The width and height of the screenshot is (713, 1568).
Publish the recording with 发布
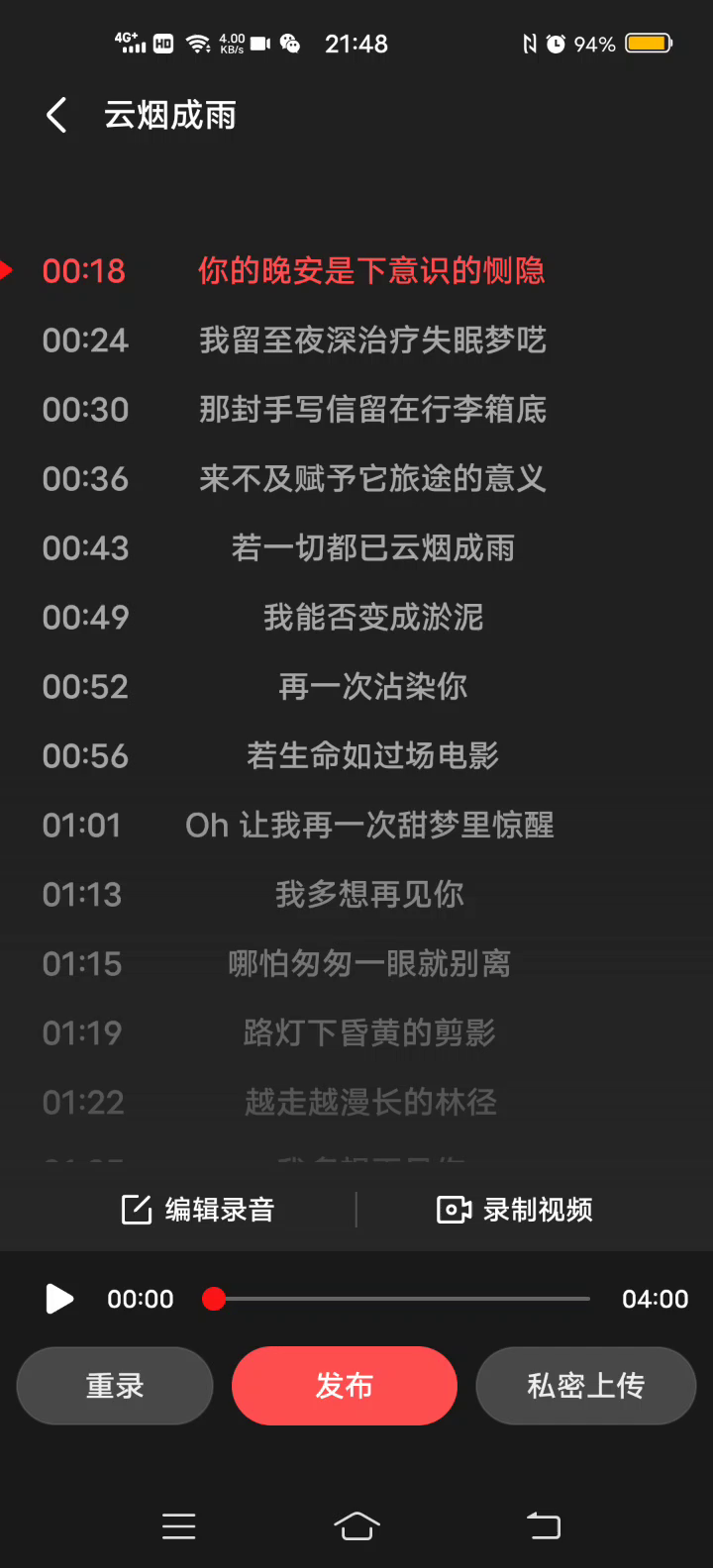pos(345,1386)
